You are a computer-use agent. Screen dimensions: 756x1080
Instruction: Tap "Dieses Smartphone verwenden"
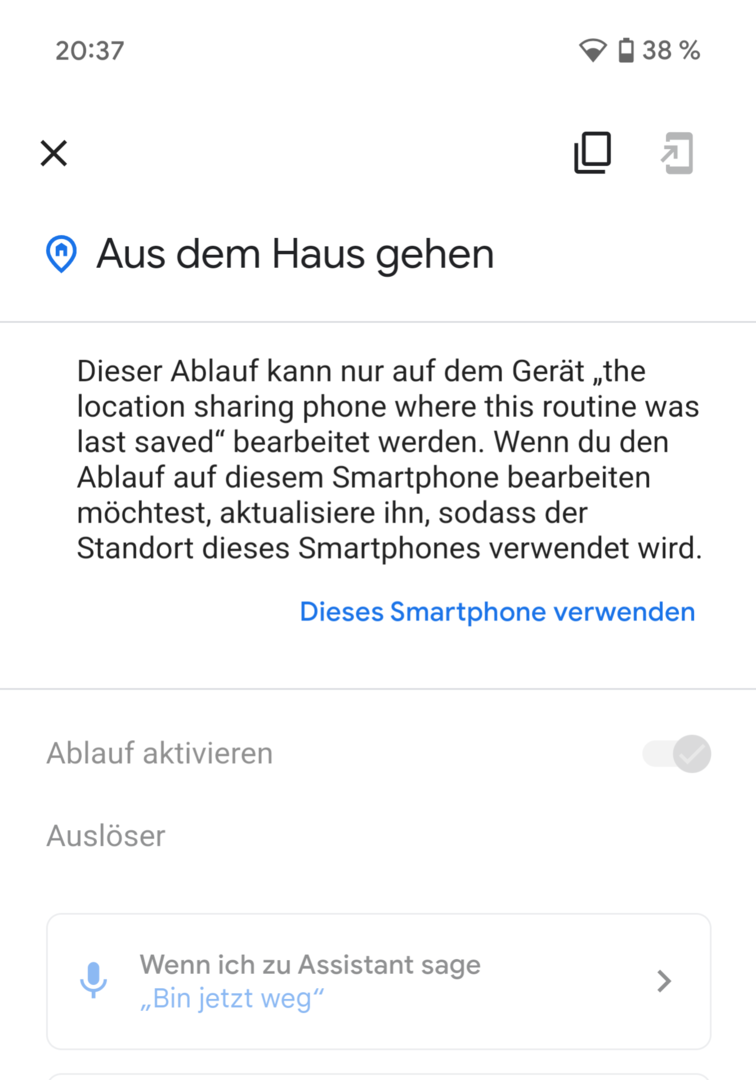pos(497,612)
